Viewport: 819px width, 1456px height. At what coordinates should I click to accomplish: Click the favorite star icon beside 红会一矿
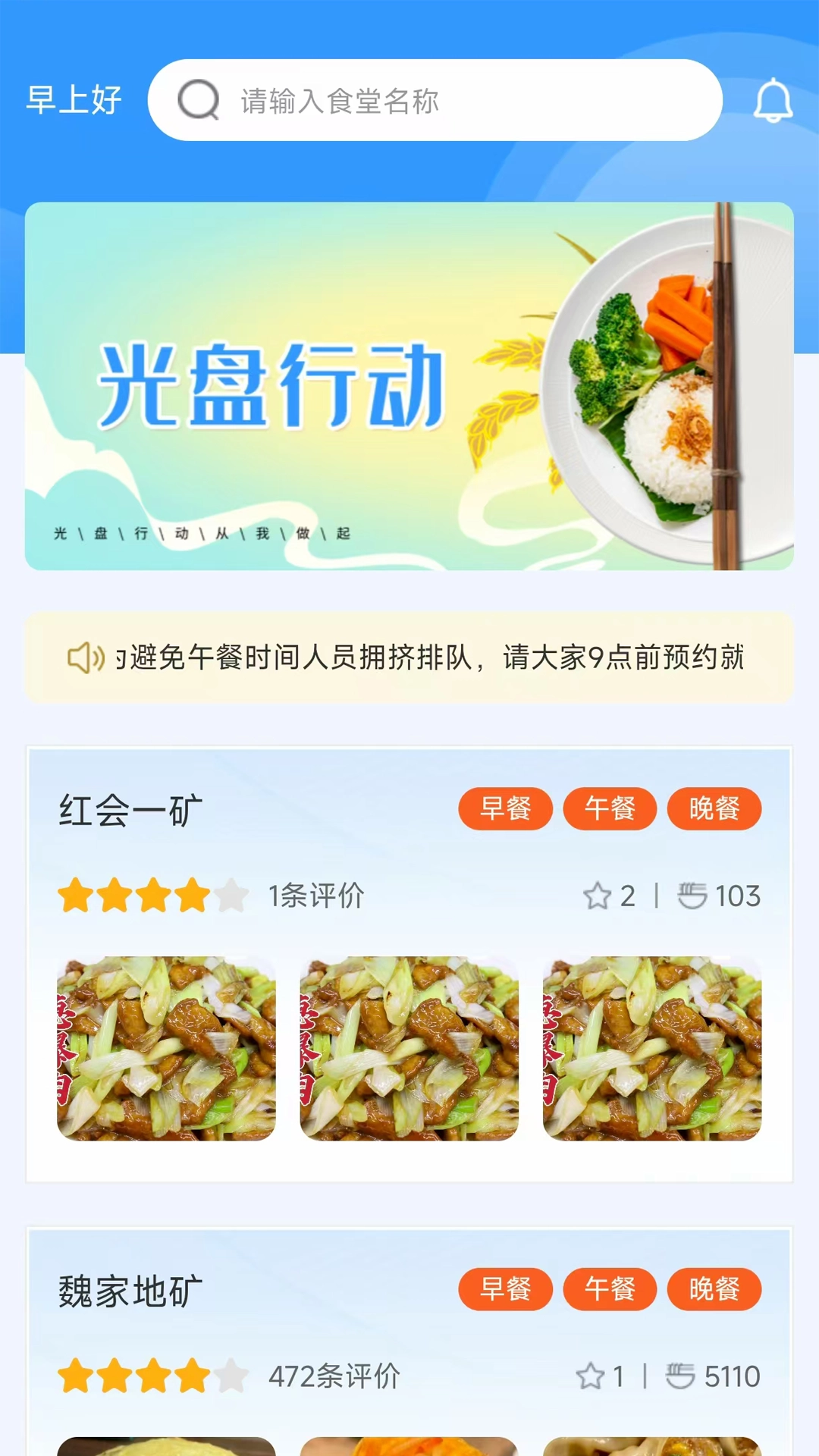(x=599, y=896)
